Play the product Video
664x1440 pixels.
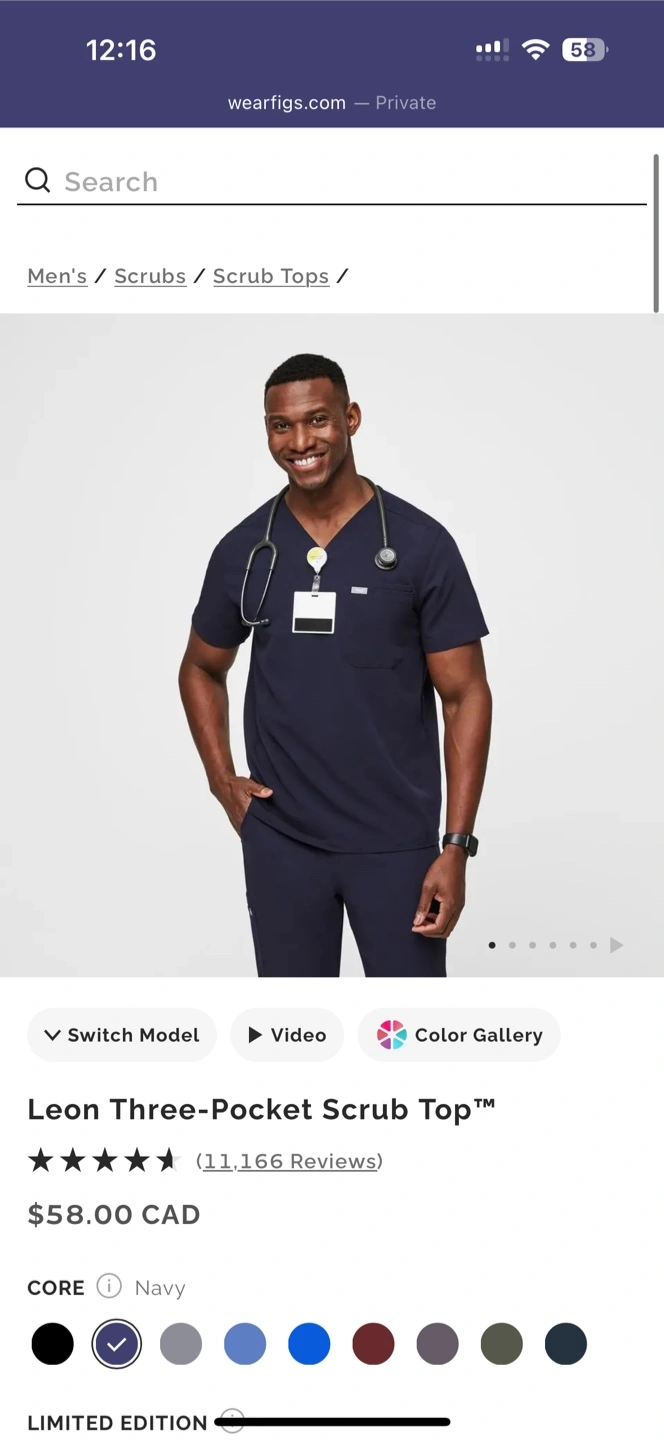[287, 1035]
